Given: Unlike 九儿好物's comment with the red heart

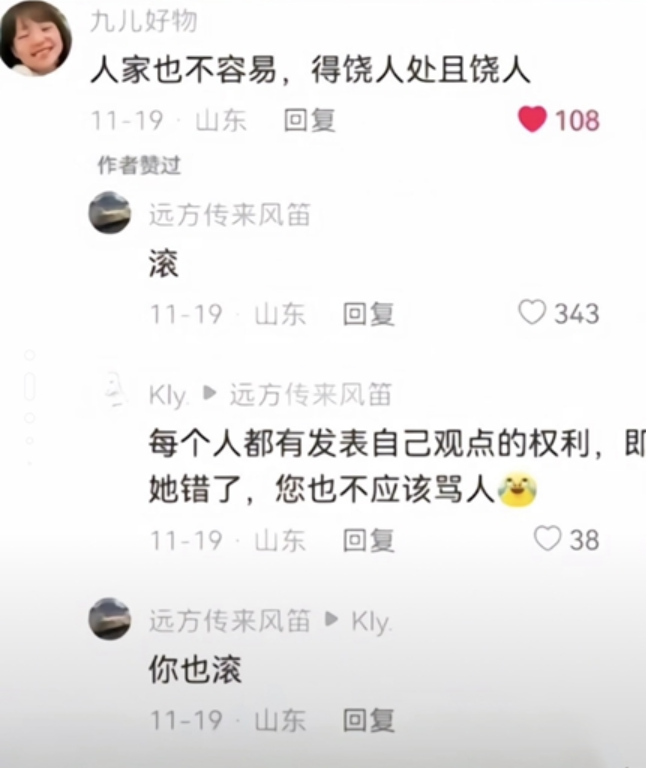Looking at the screenshot, I should tap(533, 120).
